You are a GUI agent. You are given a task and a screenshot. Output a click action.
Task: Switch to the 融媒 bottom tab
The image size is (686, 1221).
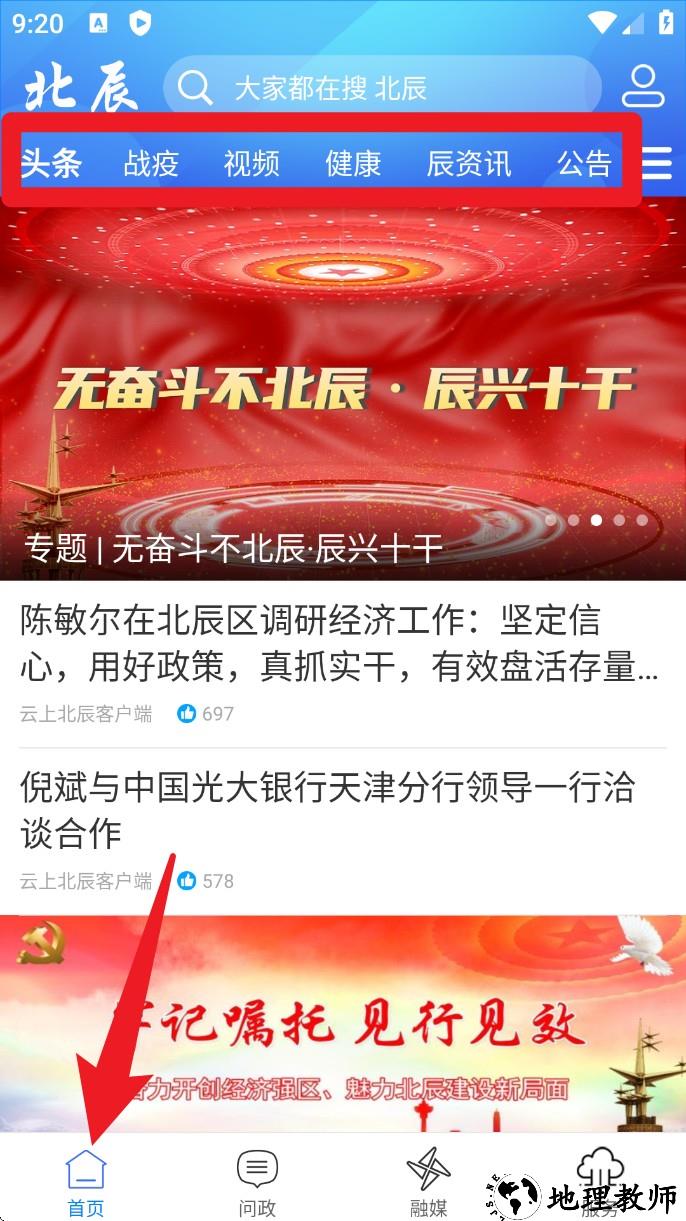tap(429, 1183)
